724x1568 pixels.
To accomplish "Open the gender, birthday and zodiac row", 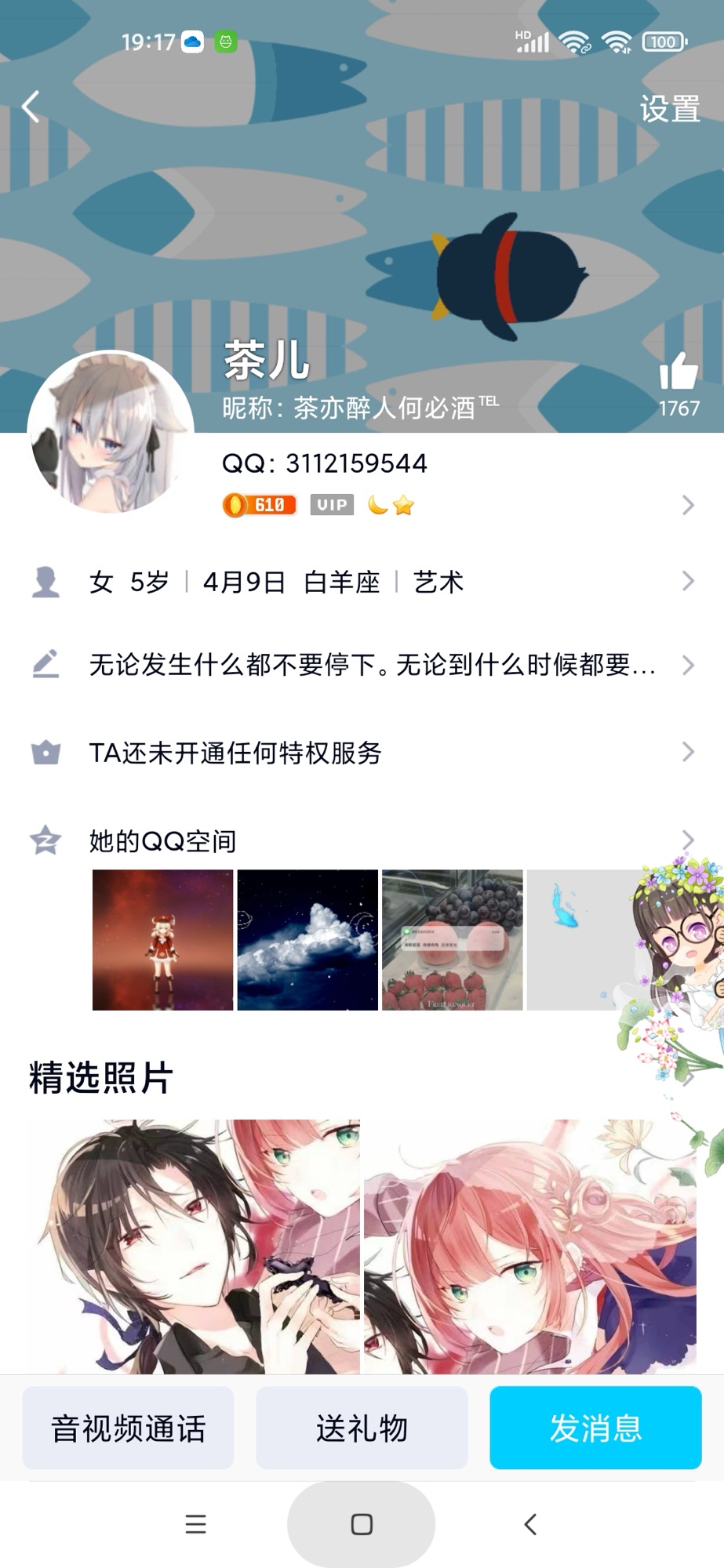I will point(361,582).
